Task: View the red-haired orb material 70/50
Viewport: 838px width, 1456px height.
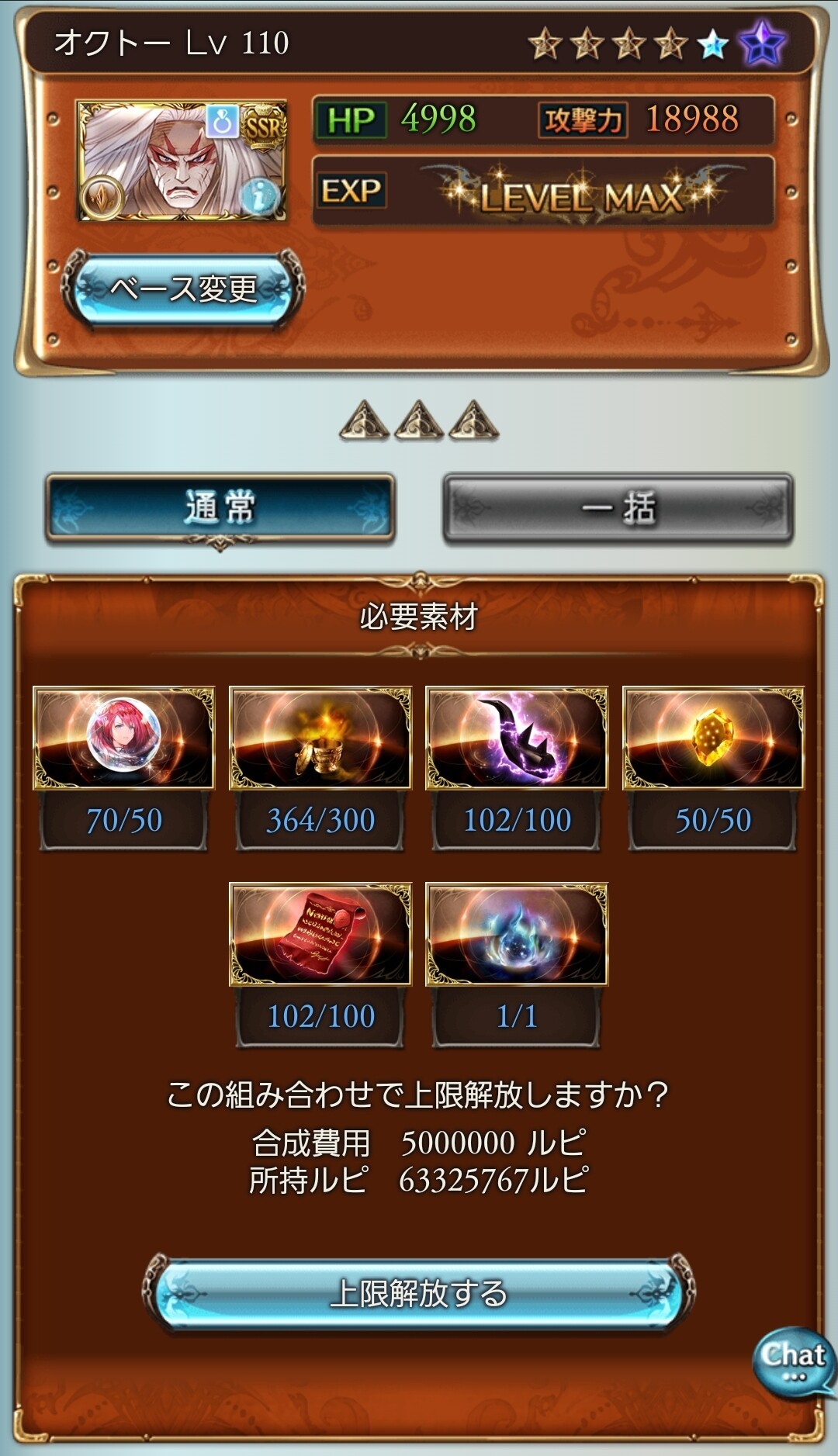Action: tap(123, 738)
